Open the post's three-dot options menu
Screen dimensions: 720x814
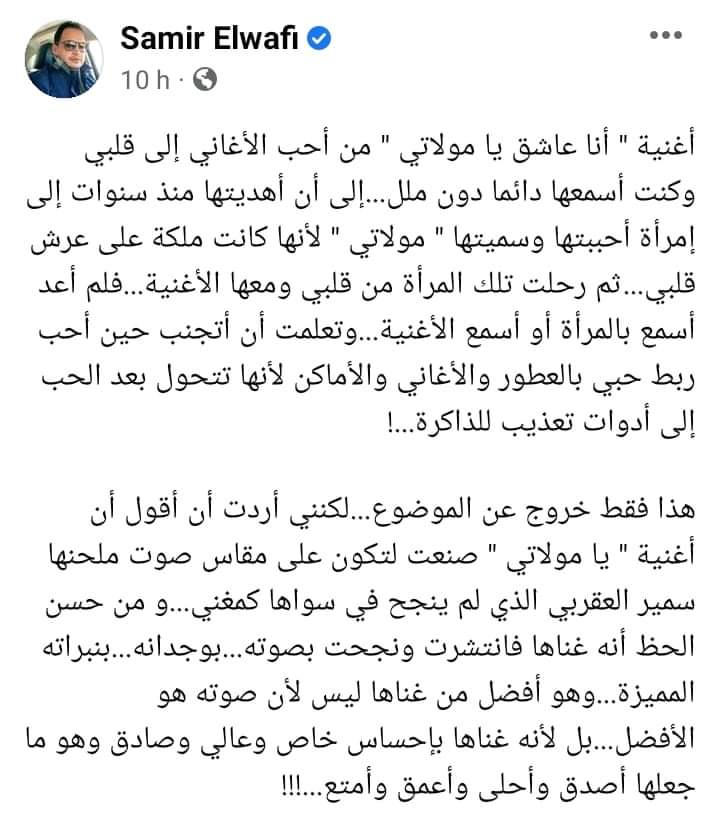[x=667, y=36]
